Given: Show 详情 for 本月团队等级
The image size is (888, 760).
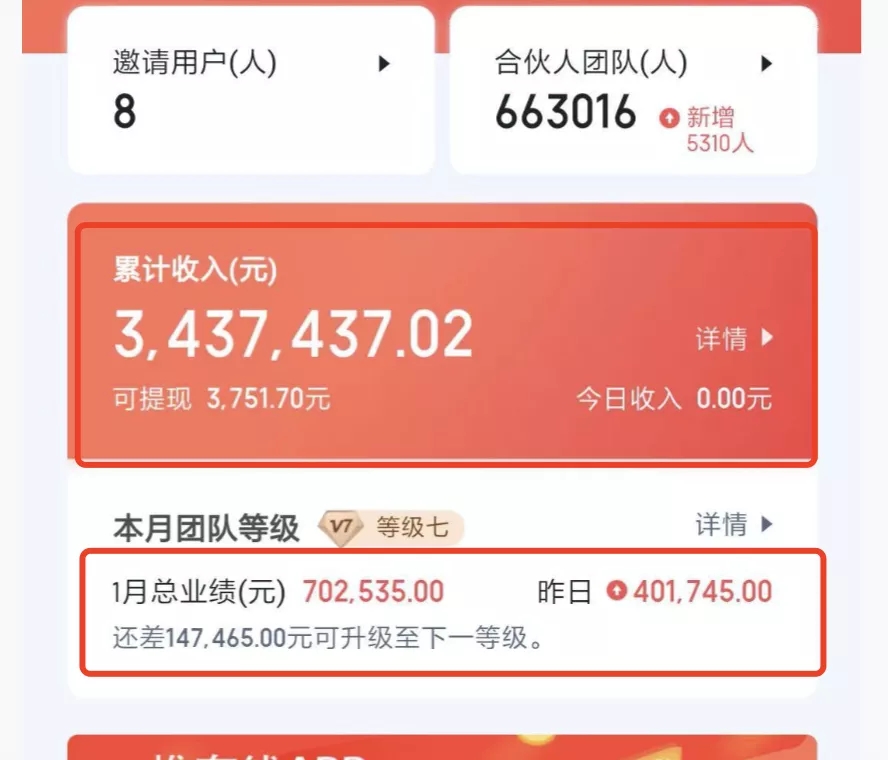Looking at the screenshot, I should (734, 524).
